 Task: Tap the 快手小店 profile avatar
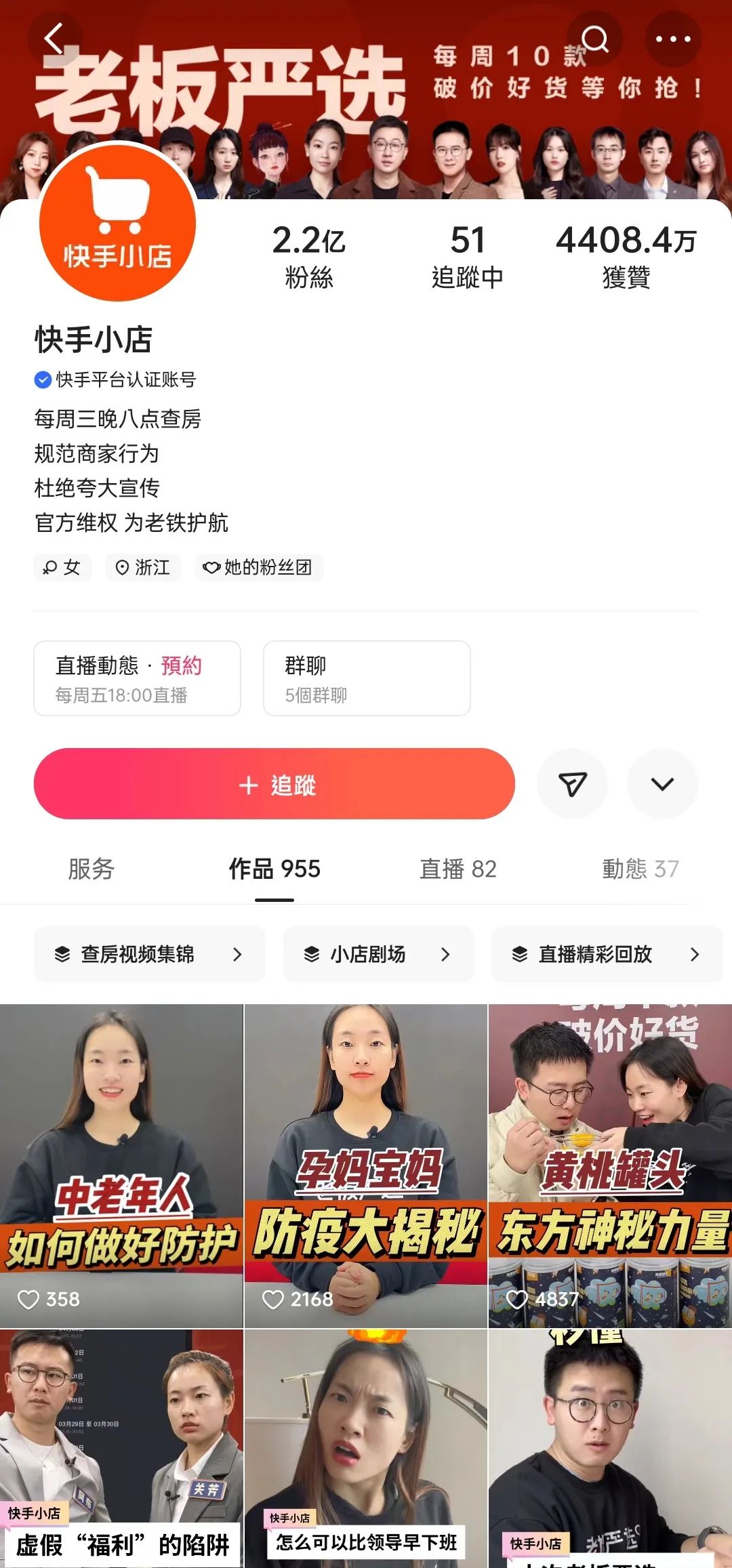118,223
